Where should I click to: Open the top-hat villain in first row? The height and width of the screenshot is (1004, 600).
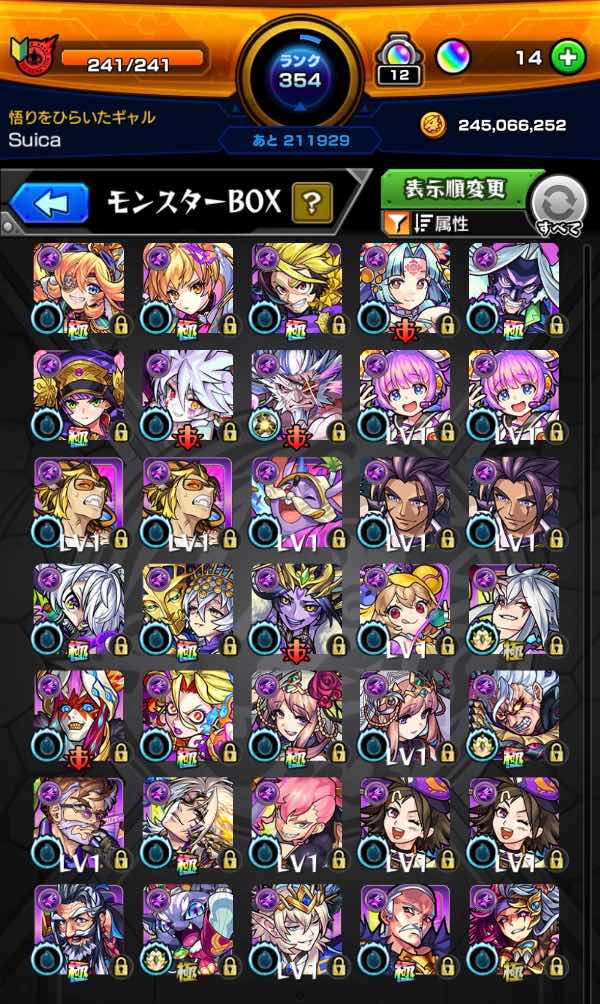coord(513,288)
